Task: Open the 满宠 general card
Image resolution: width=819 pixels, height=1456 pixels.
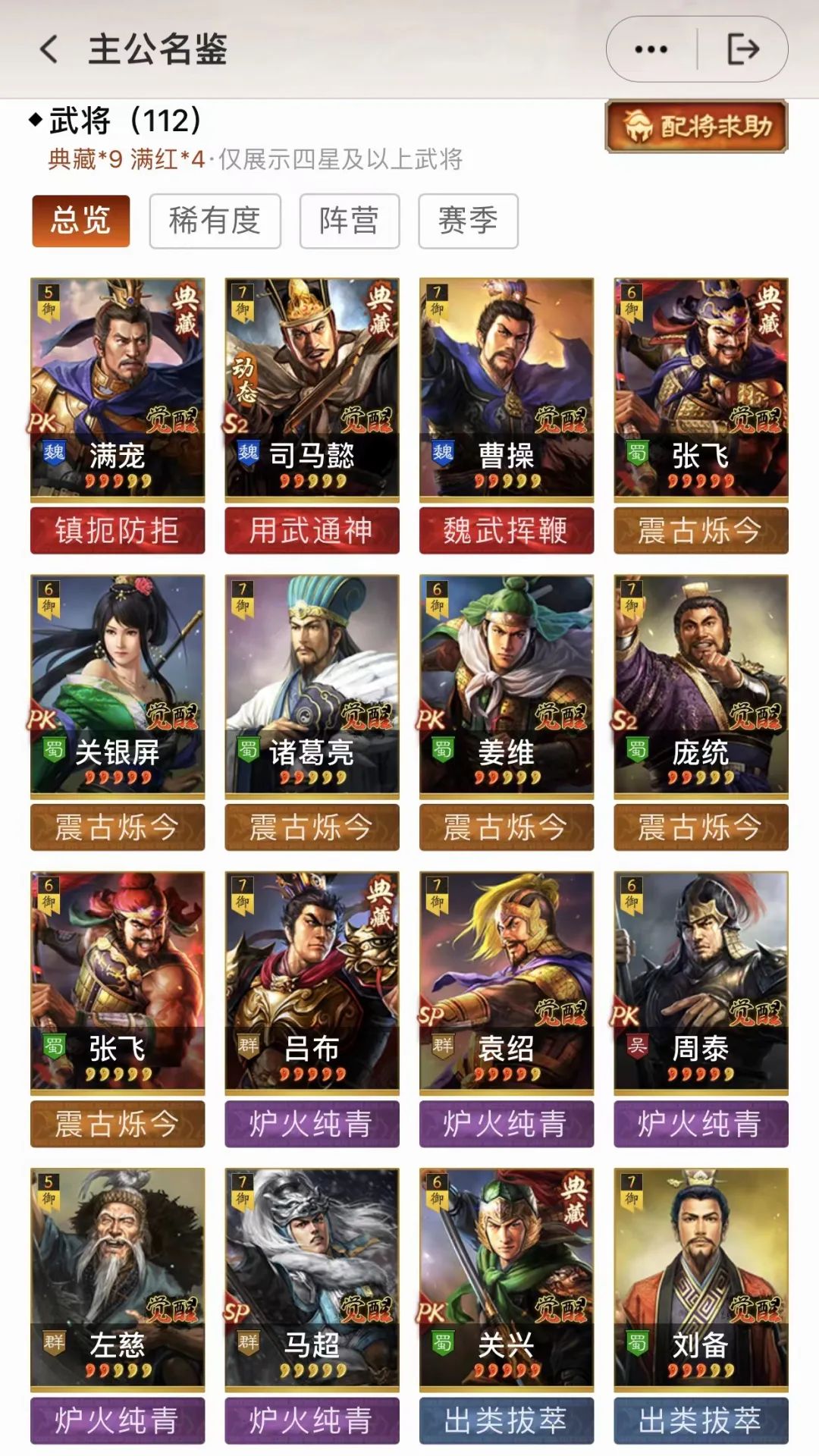Action: pyautogui.click(x=118, y=388)
